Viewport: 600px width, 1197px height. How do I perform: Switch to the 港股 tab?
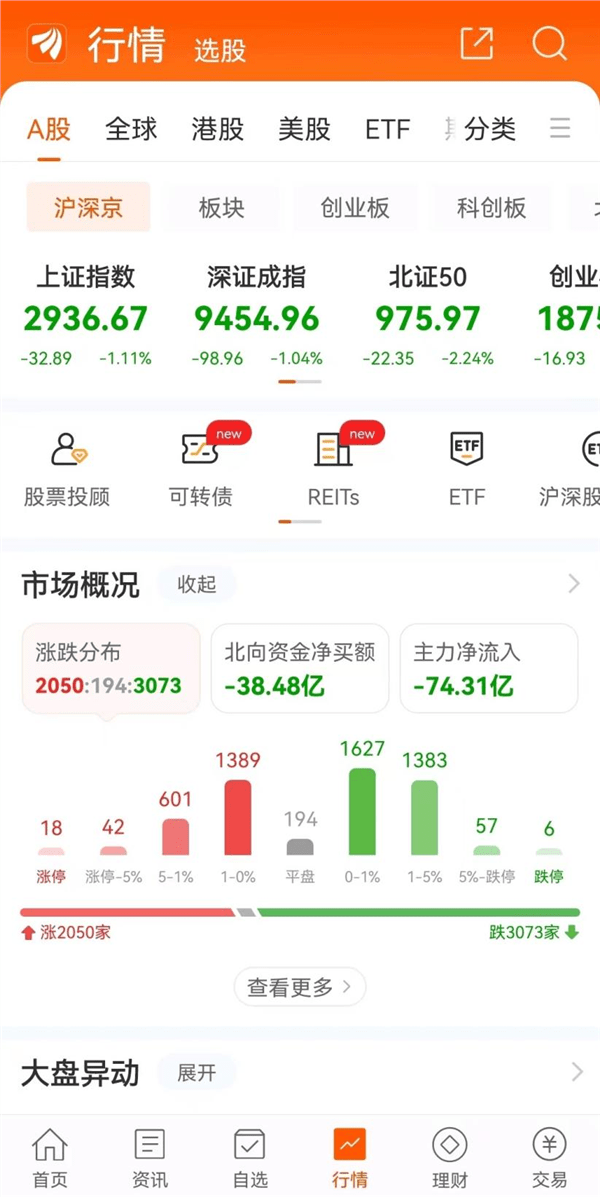click(x=218, y=129)
